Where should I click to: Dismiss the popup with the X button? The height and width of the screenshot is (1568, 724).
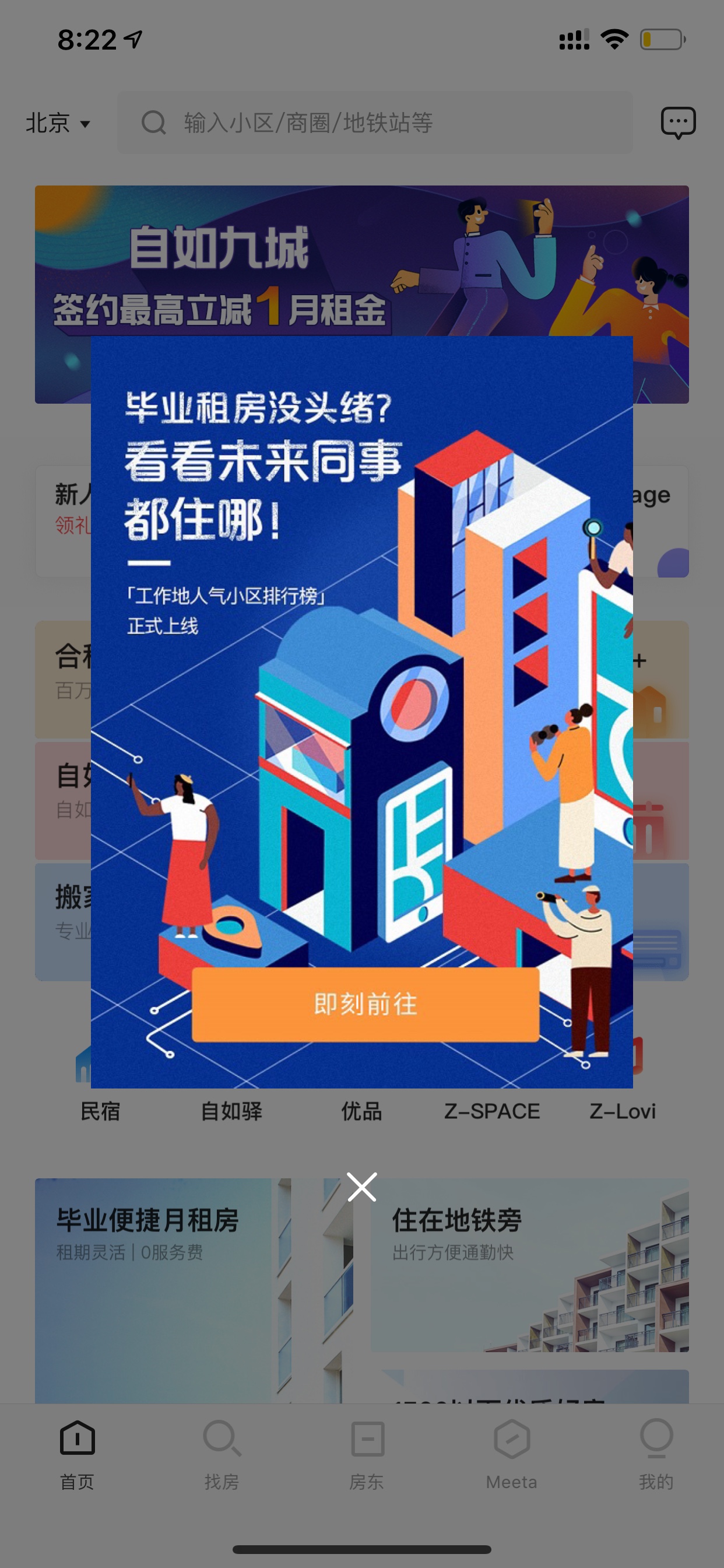tap(362, 1186)
